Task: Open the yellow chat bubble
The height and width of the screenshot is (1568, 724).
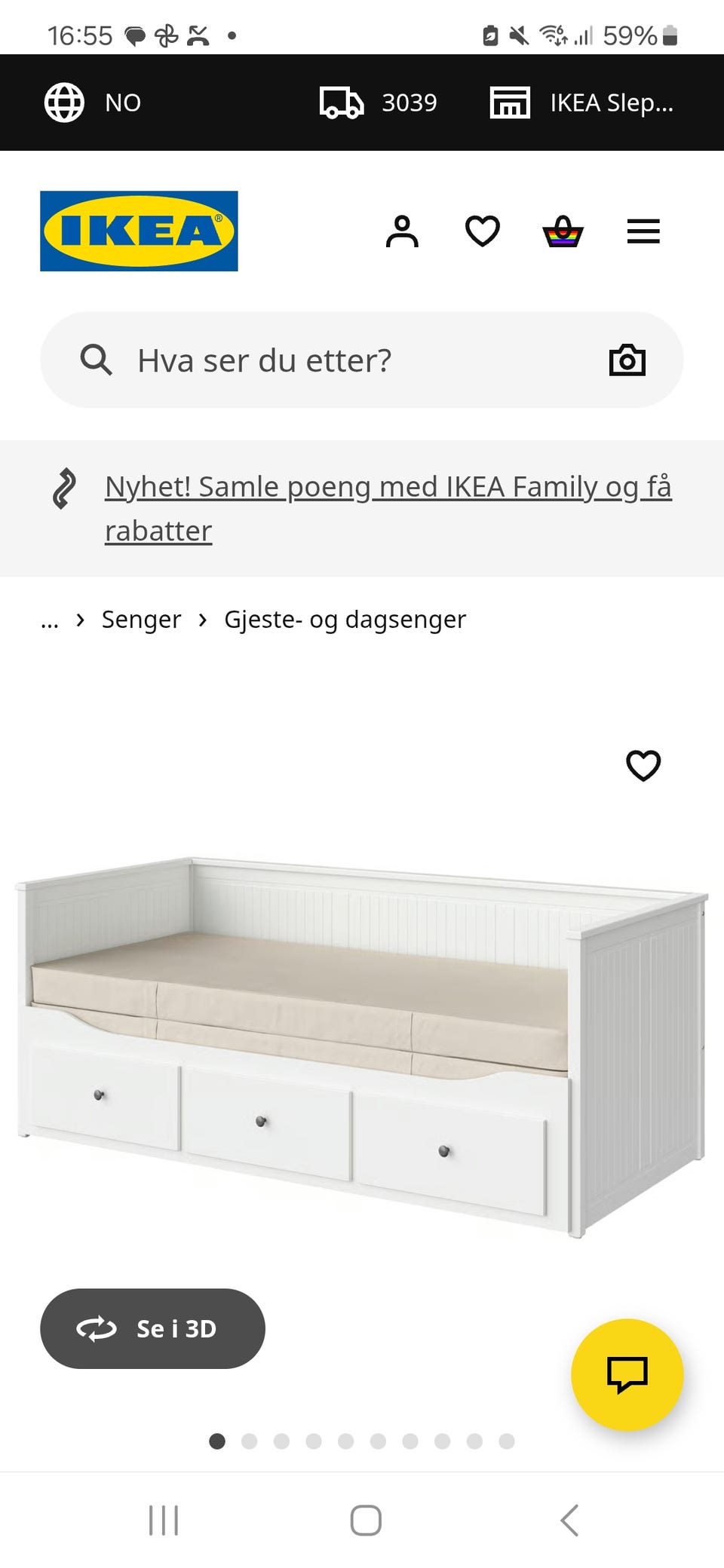Action: [628, 1374]
